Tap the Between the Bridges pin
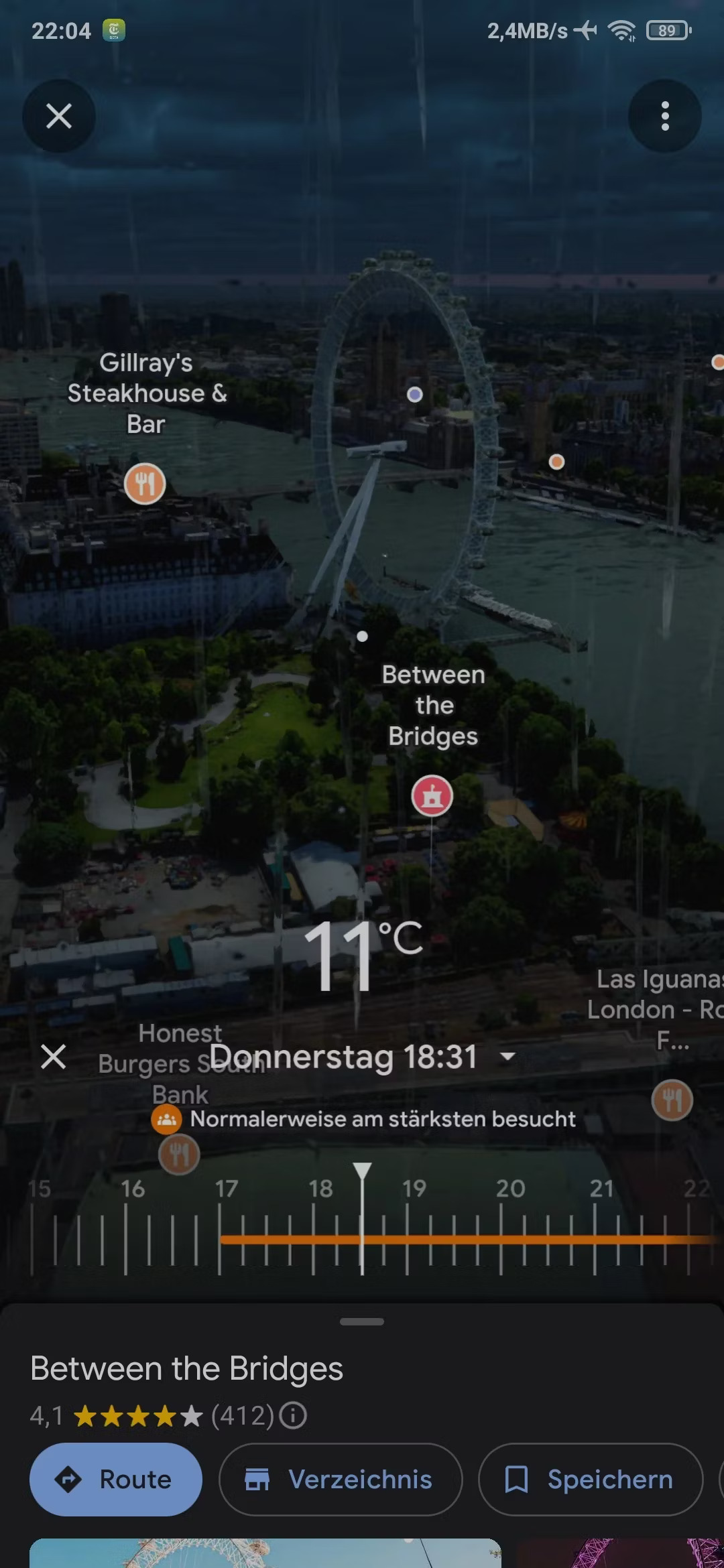 click(x=432, y=796)
